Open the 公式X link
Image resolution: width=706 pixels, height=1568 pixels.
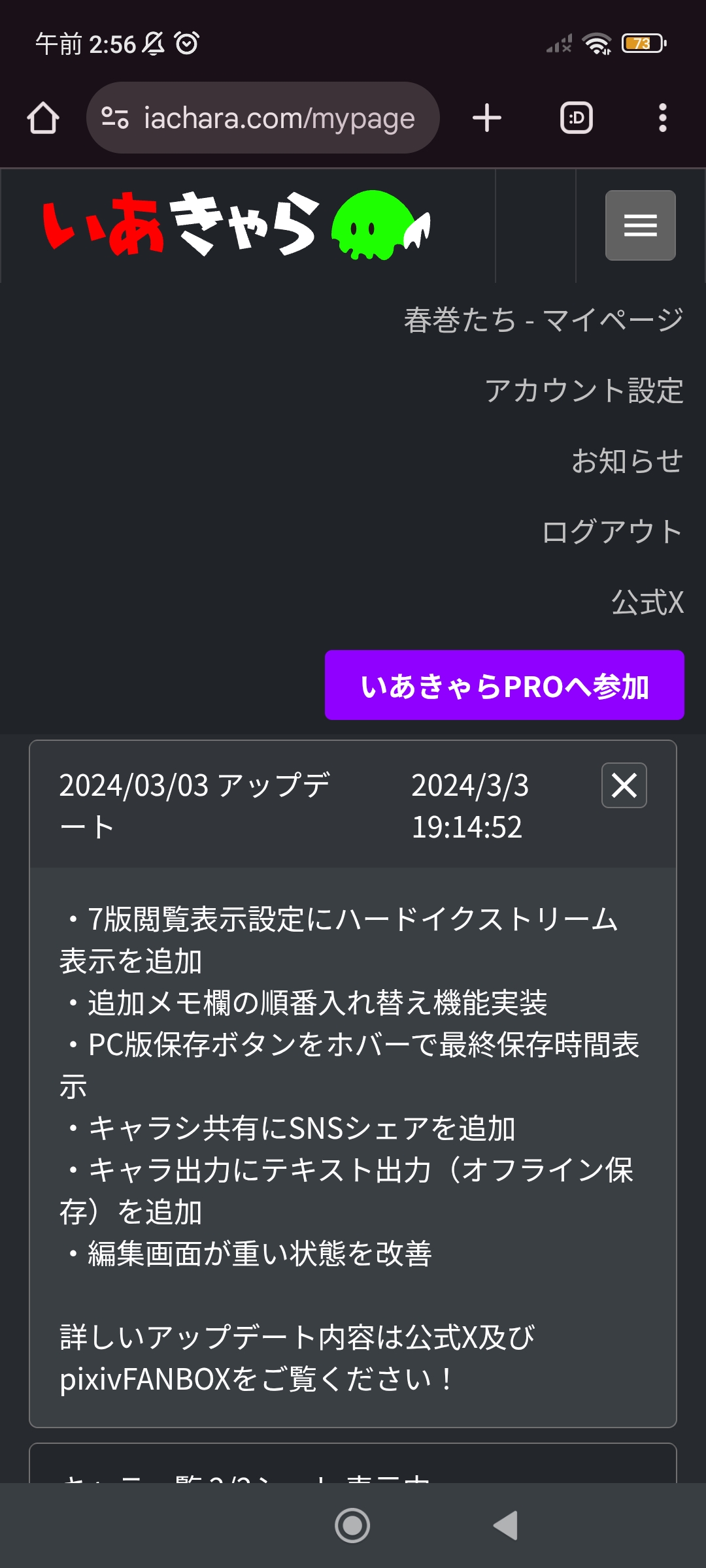pos(648,602)
